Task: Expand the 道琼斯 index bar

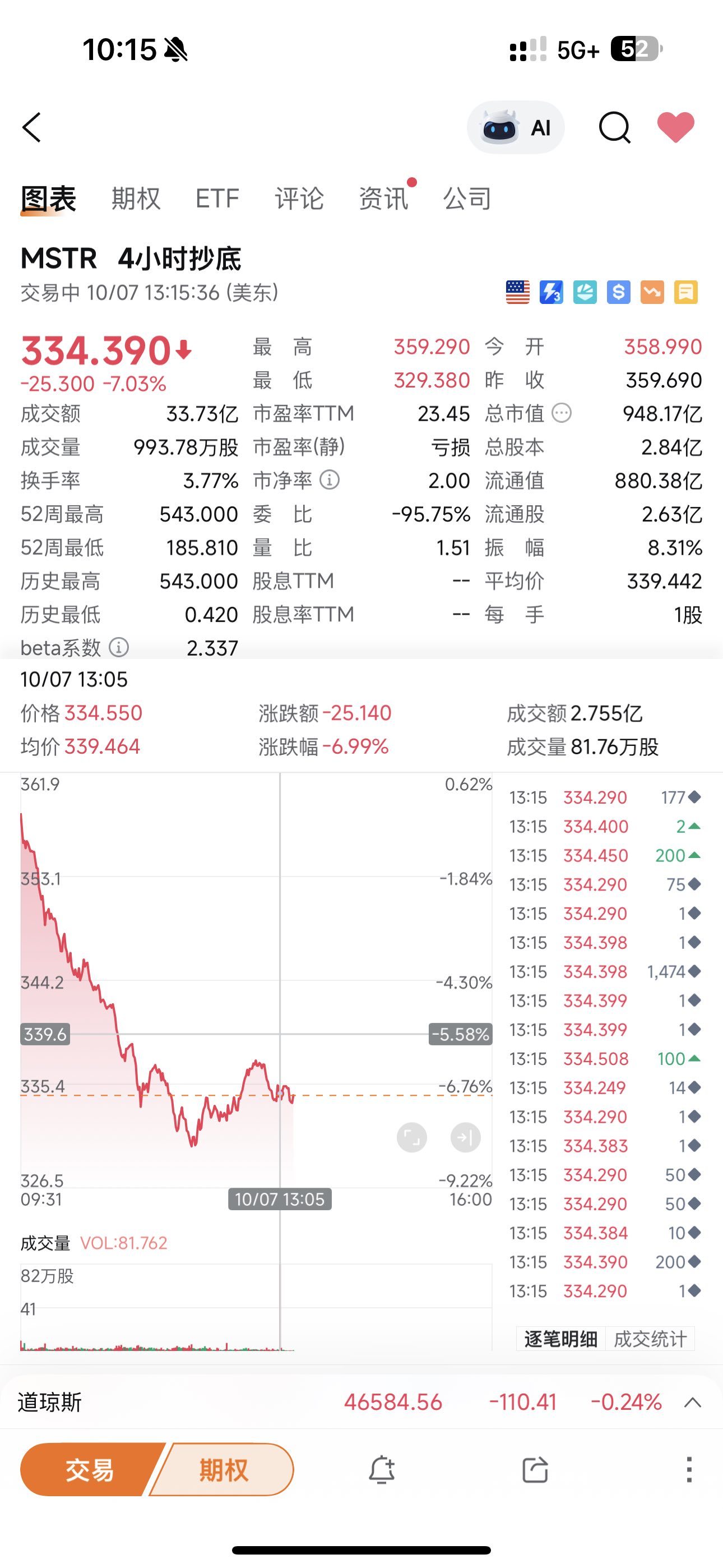Action: pos(693,1403)
